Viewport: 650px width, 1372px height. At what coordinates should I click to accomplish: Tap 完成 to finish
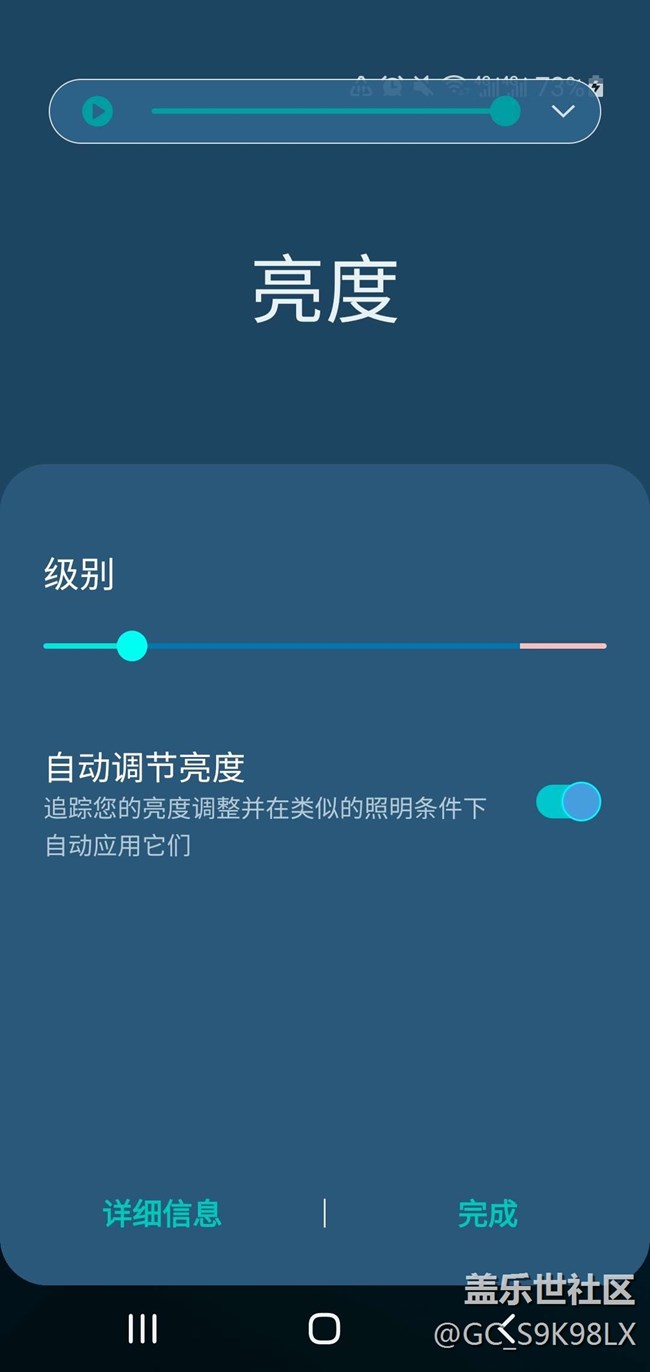tap(488, 1213)
